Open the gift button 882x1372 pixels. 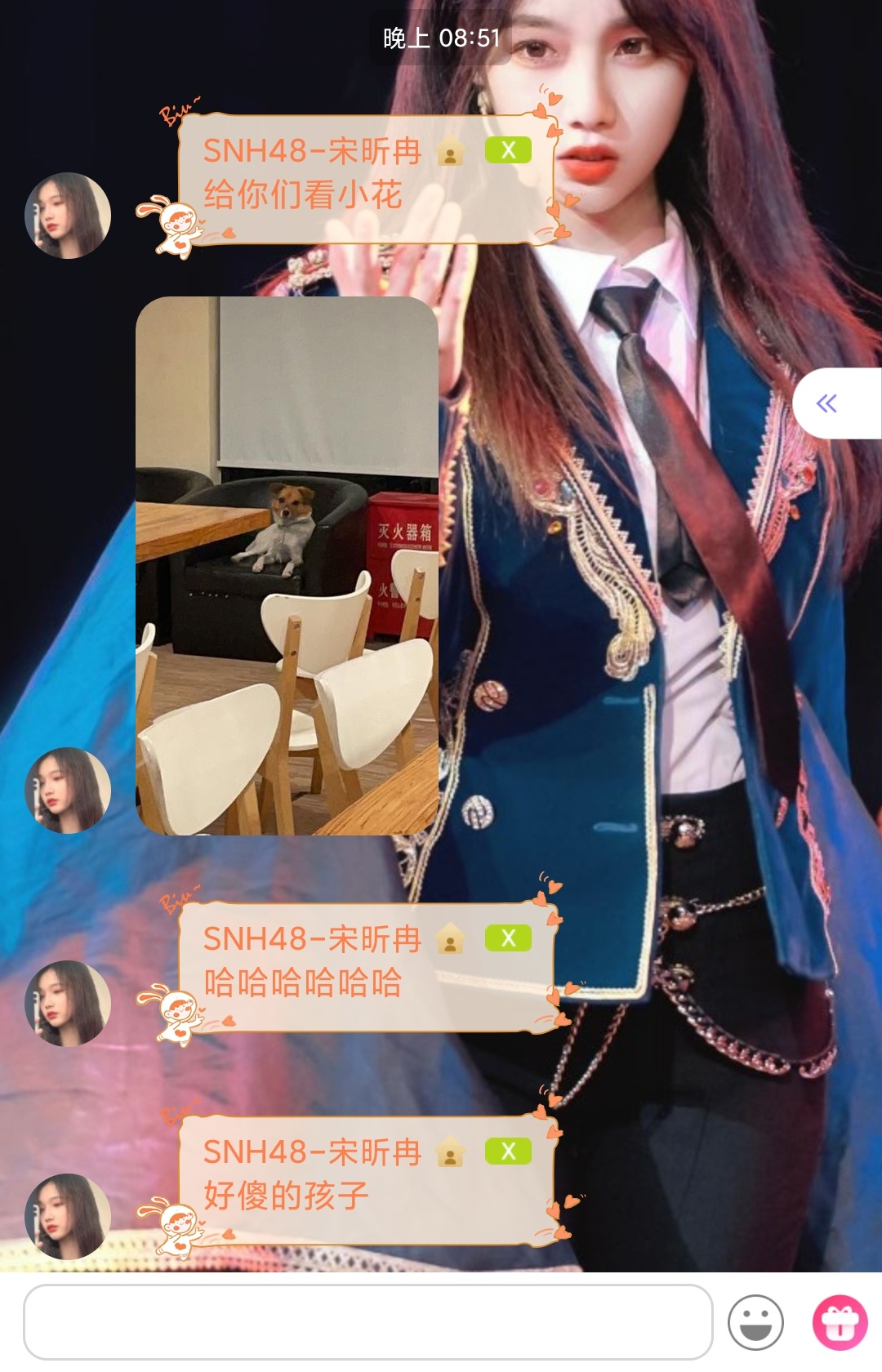[x=840, y=1322]
